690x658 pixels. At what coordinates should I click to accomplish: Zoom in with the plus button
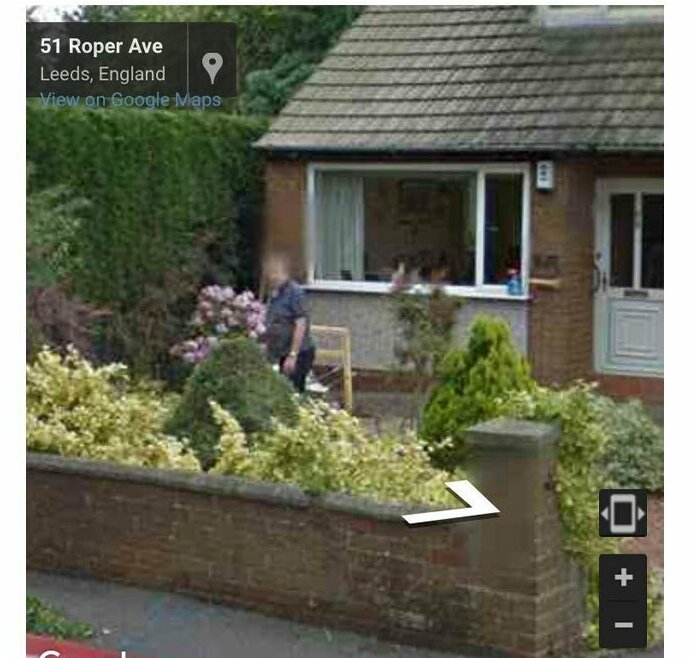(x=622, y=577)
